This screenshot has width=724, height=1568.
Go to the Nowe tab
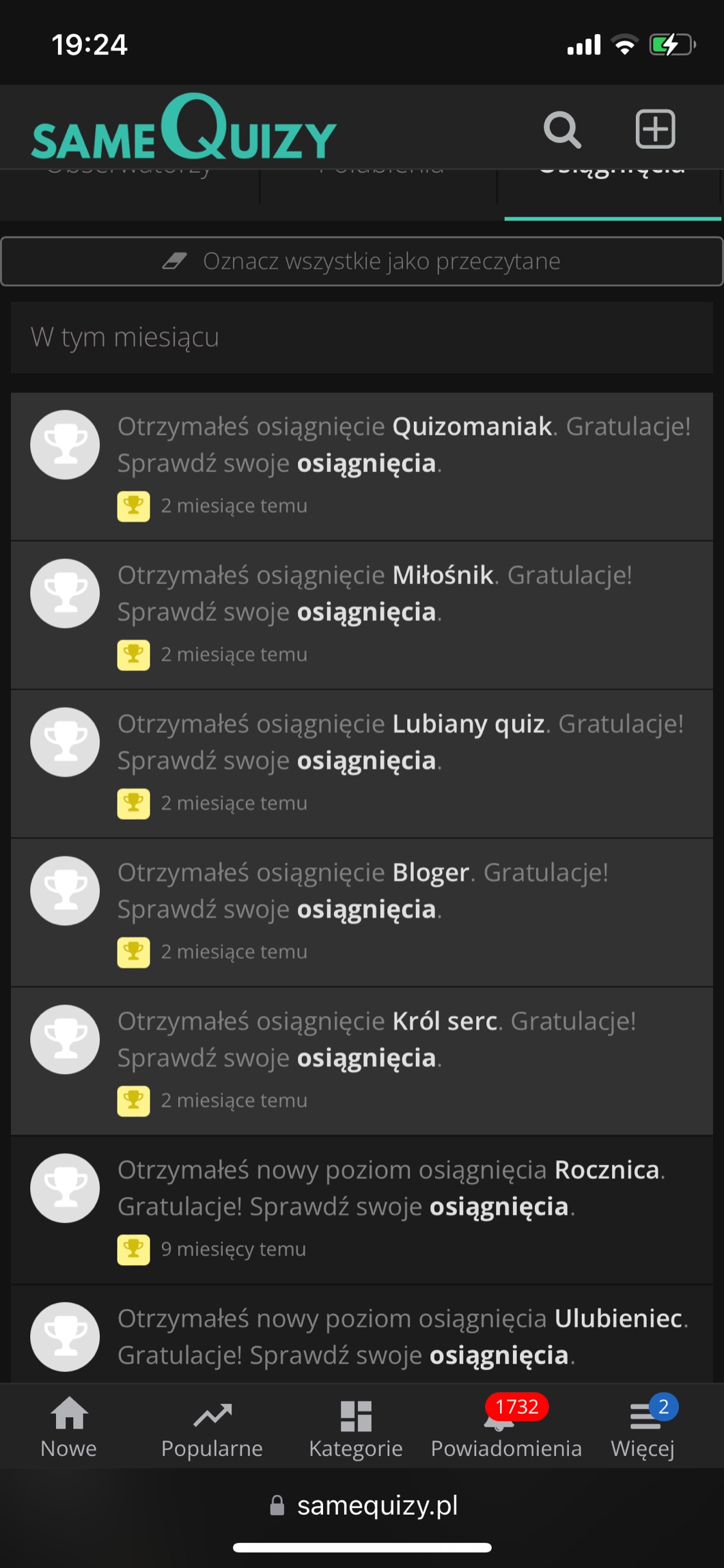click(69, 1427)
